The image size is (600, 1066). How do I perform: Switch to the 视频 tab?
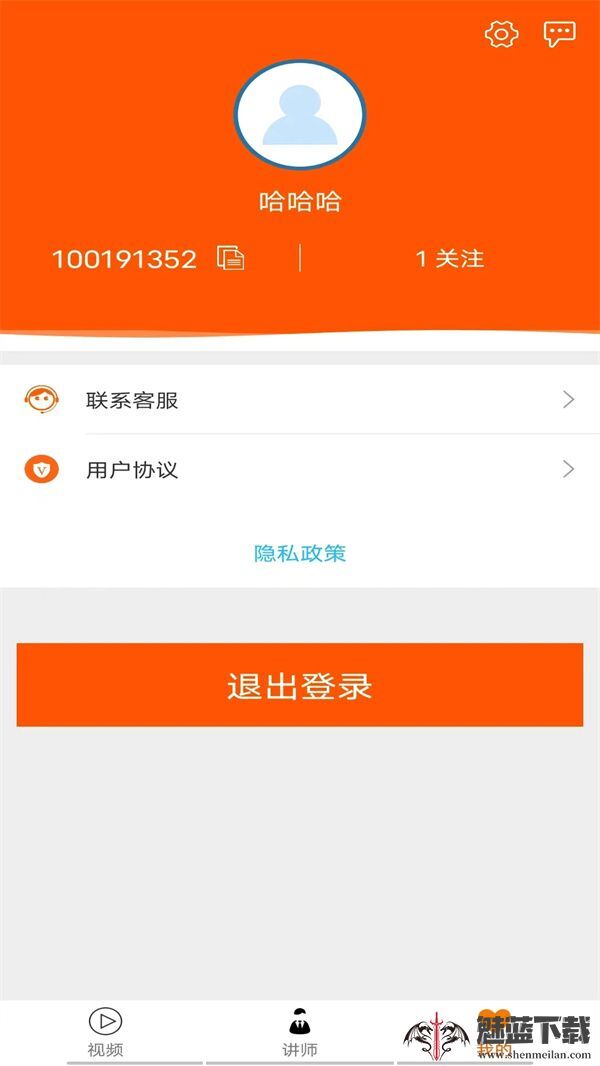[105, 1032]
